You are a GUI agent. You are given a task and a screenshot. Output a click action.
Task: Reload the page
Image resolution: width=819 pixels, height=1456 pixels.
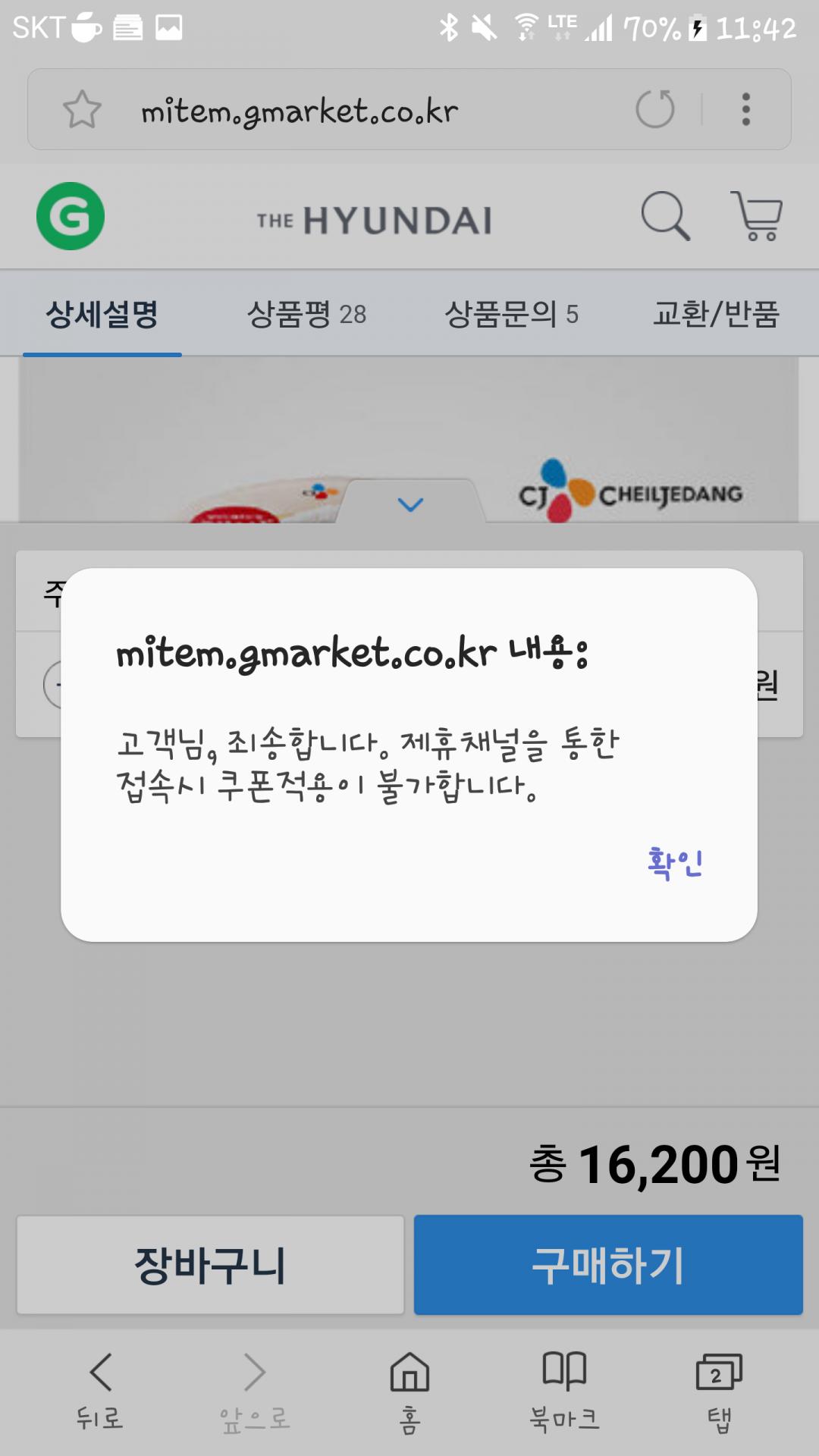point(655,109)
